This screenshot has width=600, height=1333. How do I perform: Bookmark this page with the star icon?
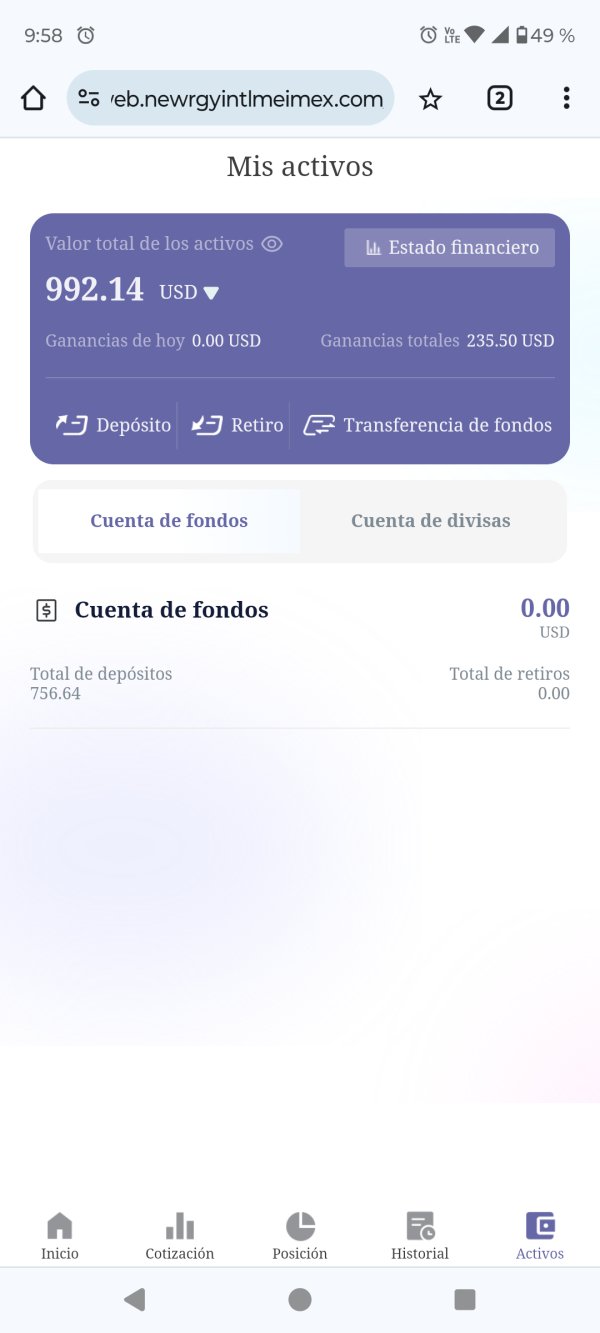430,98
